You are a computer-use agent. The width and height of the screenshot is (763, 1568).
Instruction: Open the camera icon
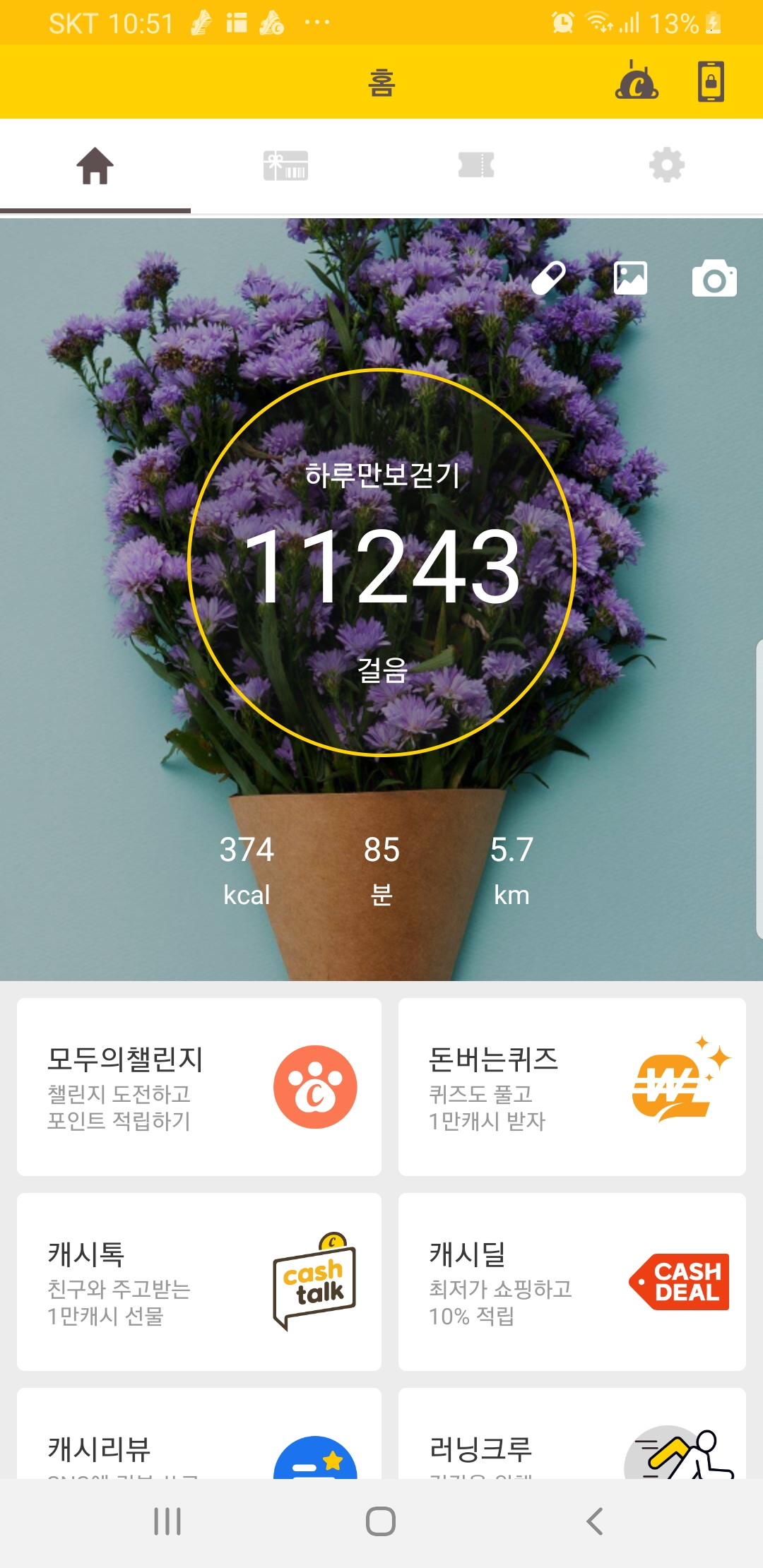click(x=714, y=278)
